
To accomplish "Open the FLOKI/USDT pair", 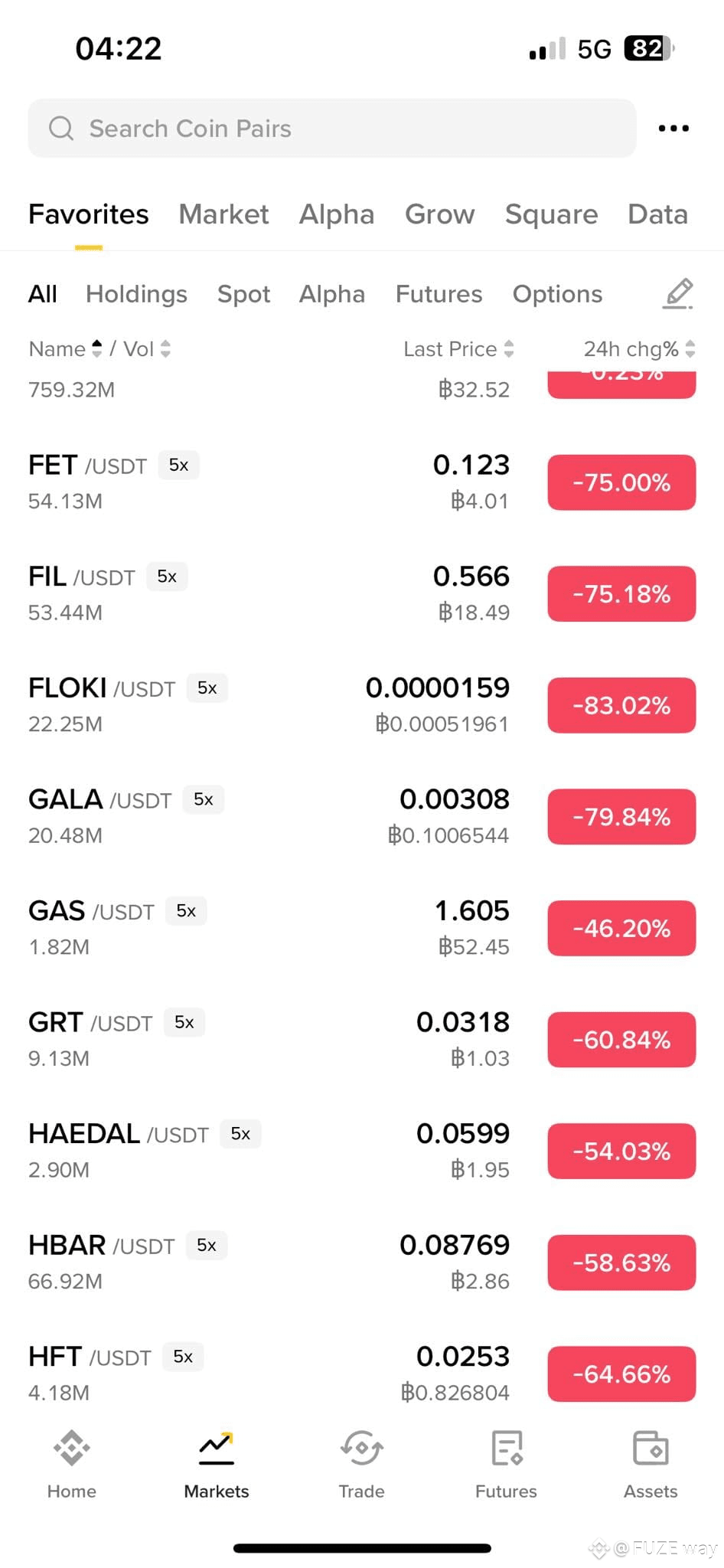I will (x=362, y=705).
